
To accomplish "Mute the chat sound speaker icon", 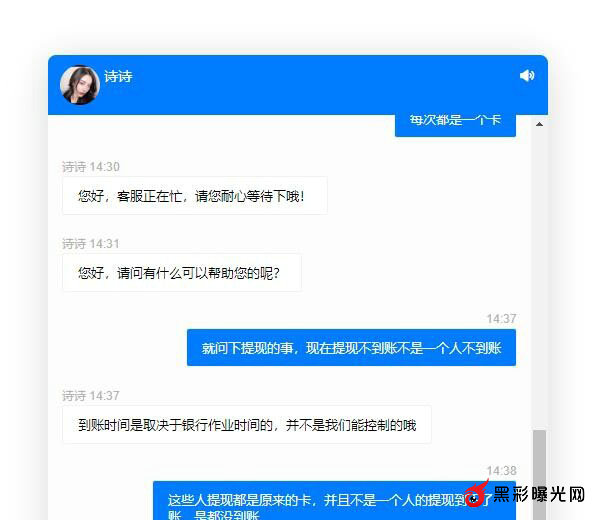I will (x=527, y=76).
